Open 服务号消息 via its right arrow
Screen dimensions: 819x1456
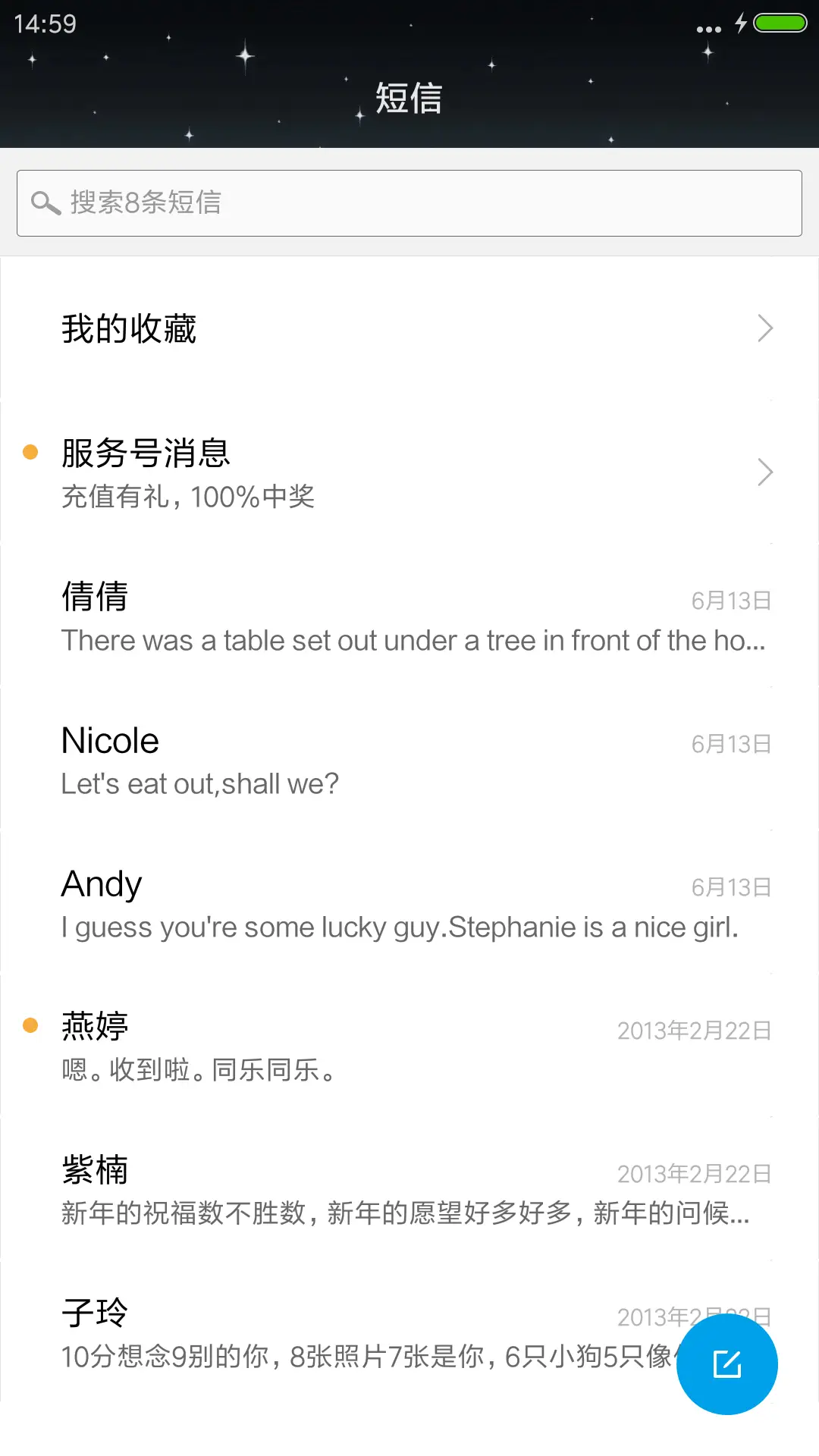(765, 472)
